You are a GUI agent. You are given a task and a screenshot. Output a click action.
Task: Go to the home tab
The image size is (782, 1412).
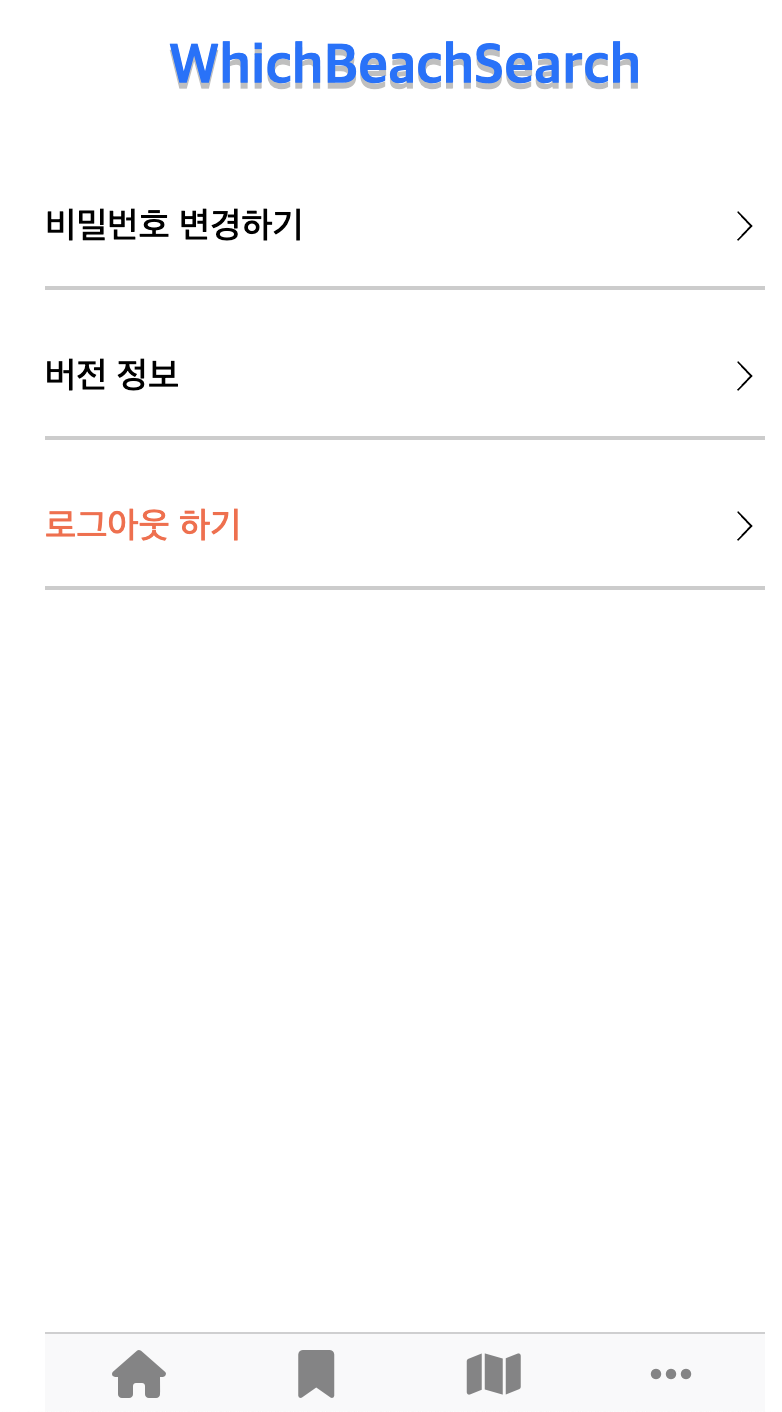coord(139,1373)
